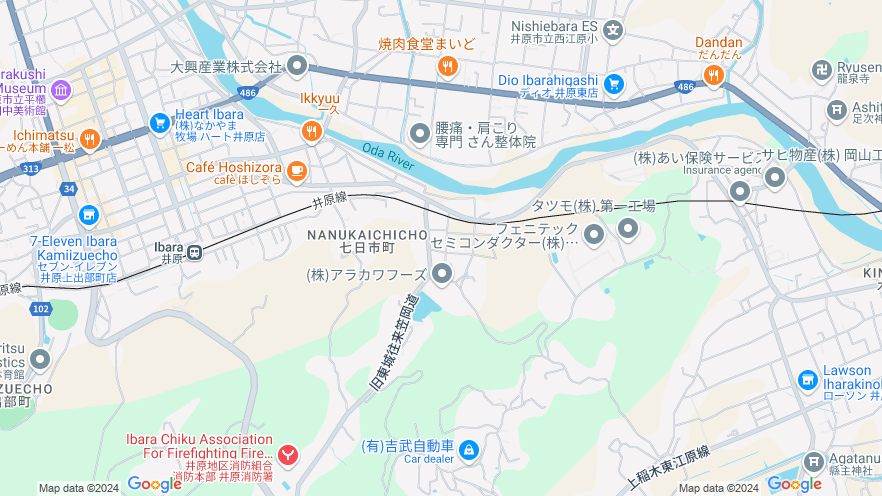Open the Ichimatsu restaurant marker

tap(90, 139)
